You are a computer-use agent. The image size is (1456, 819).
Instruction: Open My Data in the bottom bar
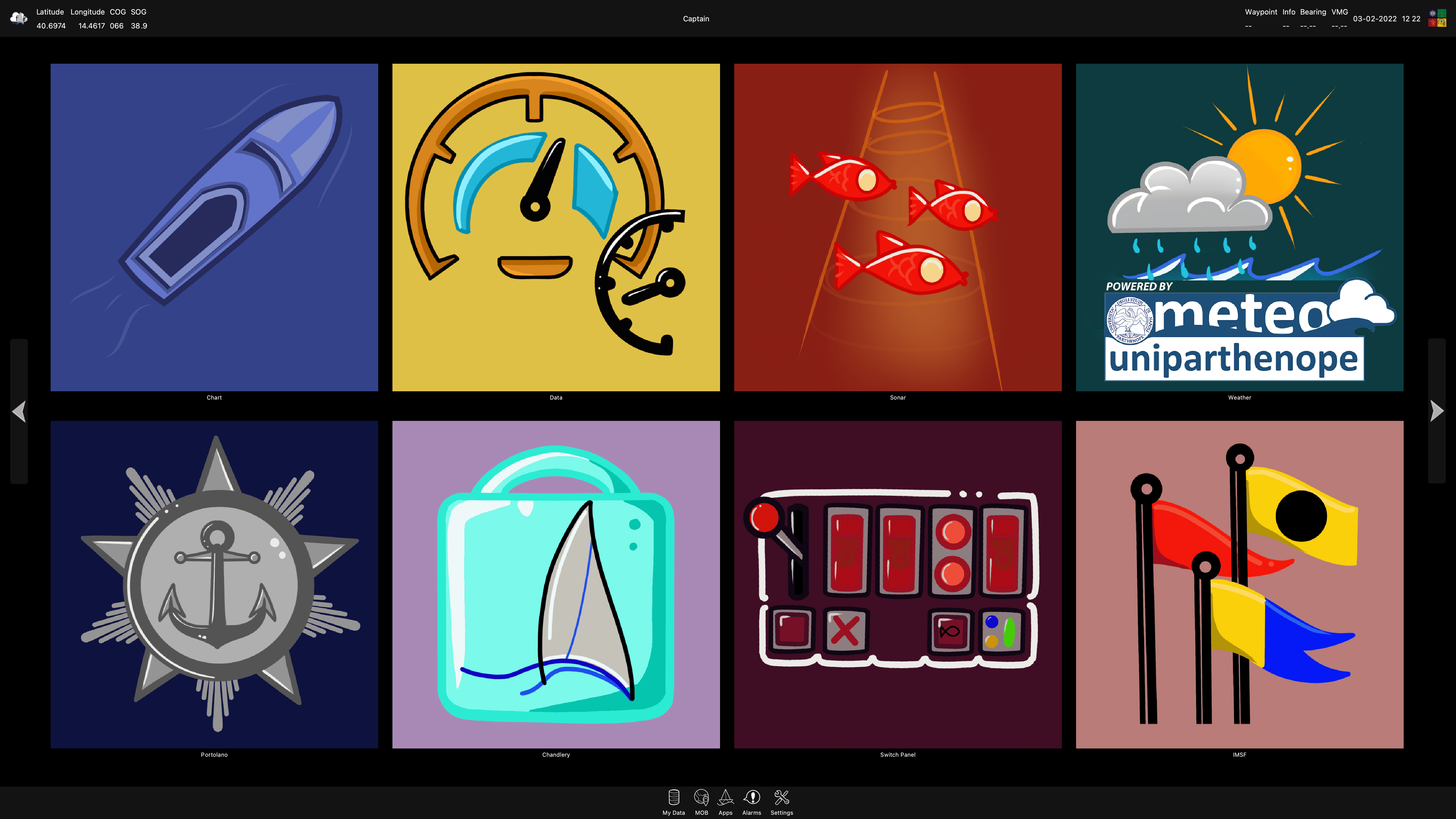[673, 801]
